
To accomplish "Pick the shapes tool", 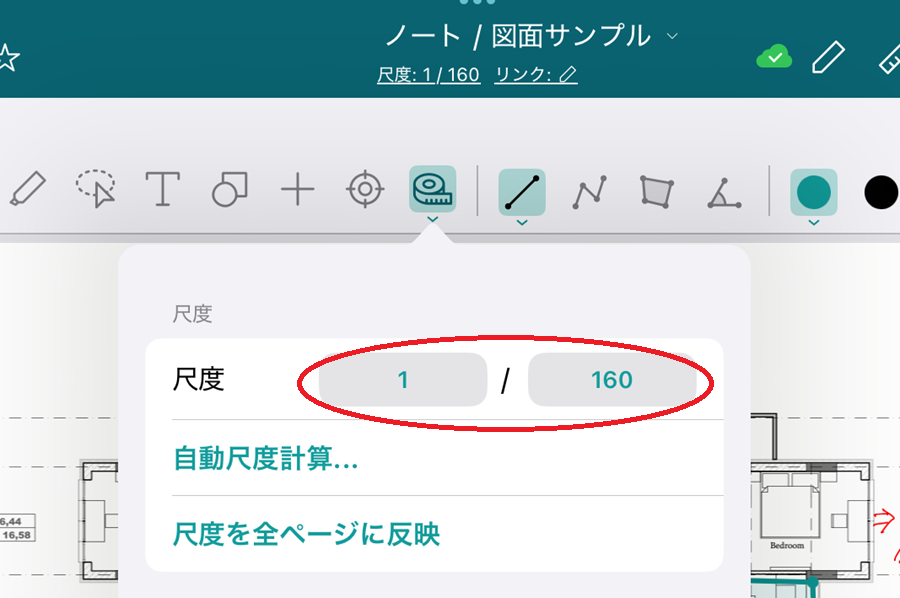I will tap(230, 189).
